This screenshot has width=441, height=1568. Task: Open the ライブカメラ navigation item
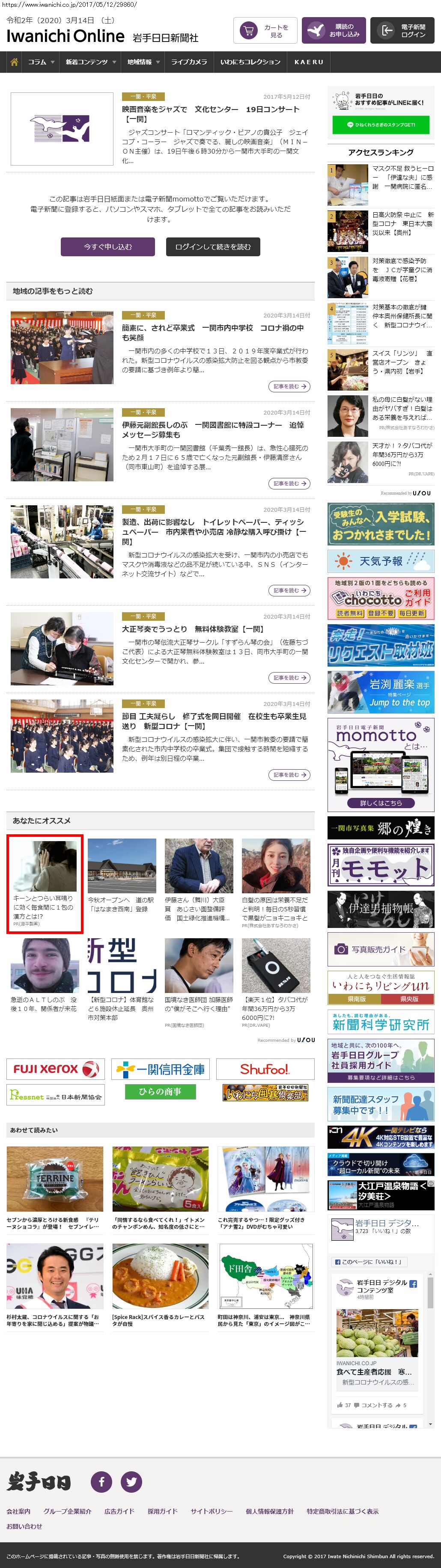pos(189,62)
